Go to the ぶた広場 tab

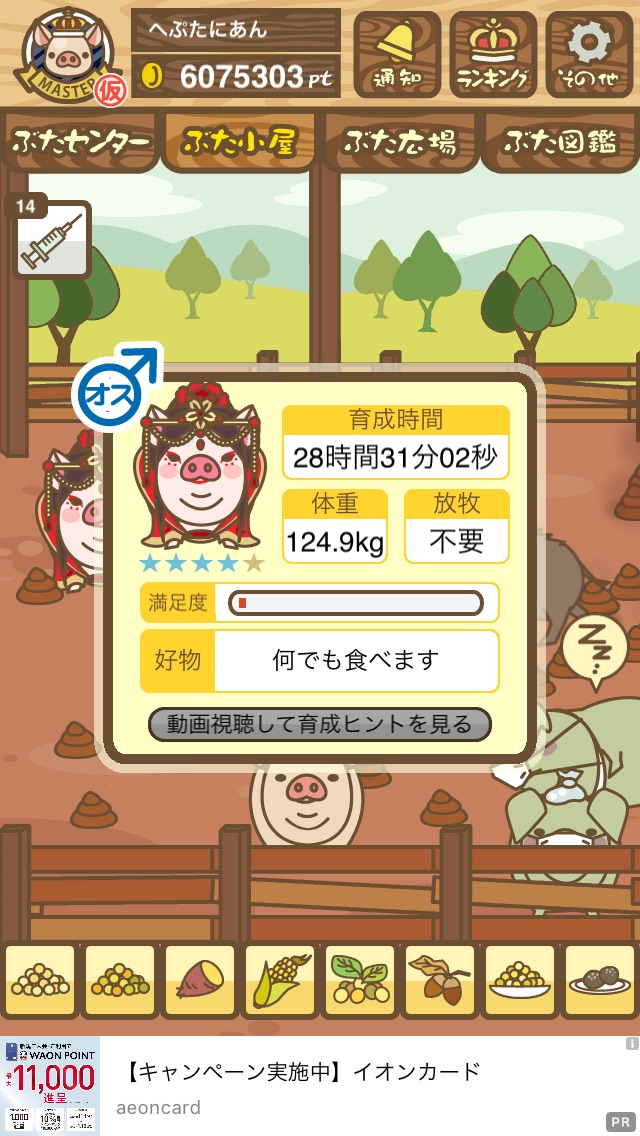[x=399, y=142]
